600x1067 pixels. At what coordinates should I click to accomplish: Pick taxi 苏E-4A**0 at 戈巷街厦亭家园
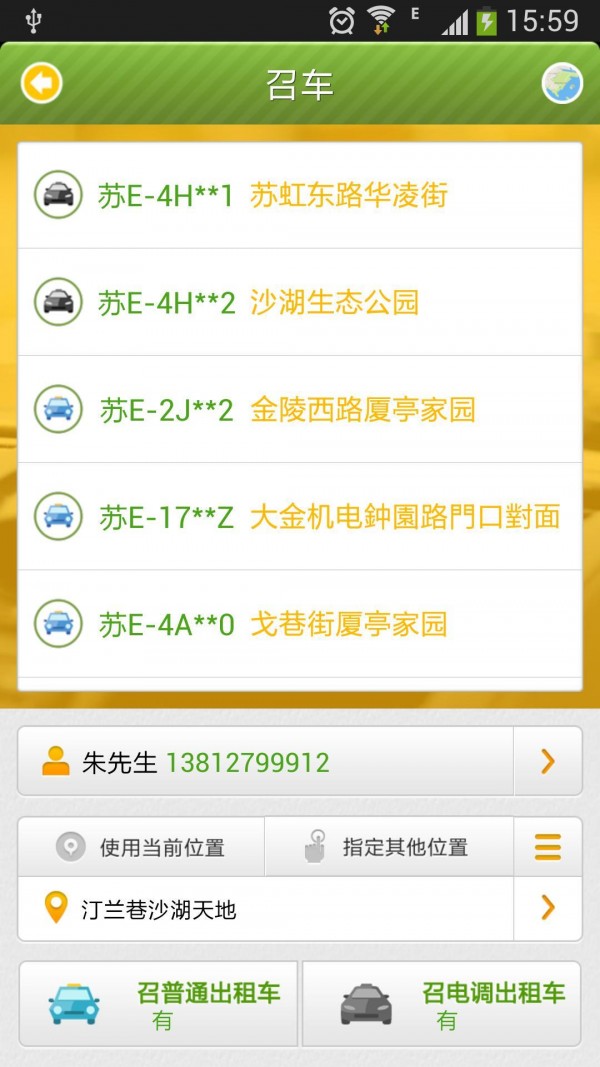pyautogui.click(x=300, y=624)
